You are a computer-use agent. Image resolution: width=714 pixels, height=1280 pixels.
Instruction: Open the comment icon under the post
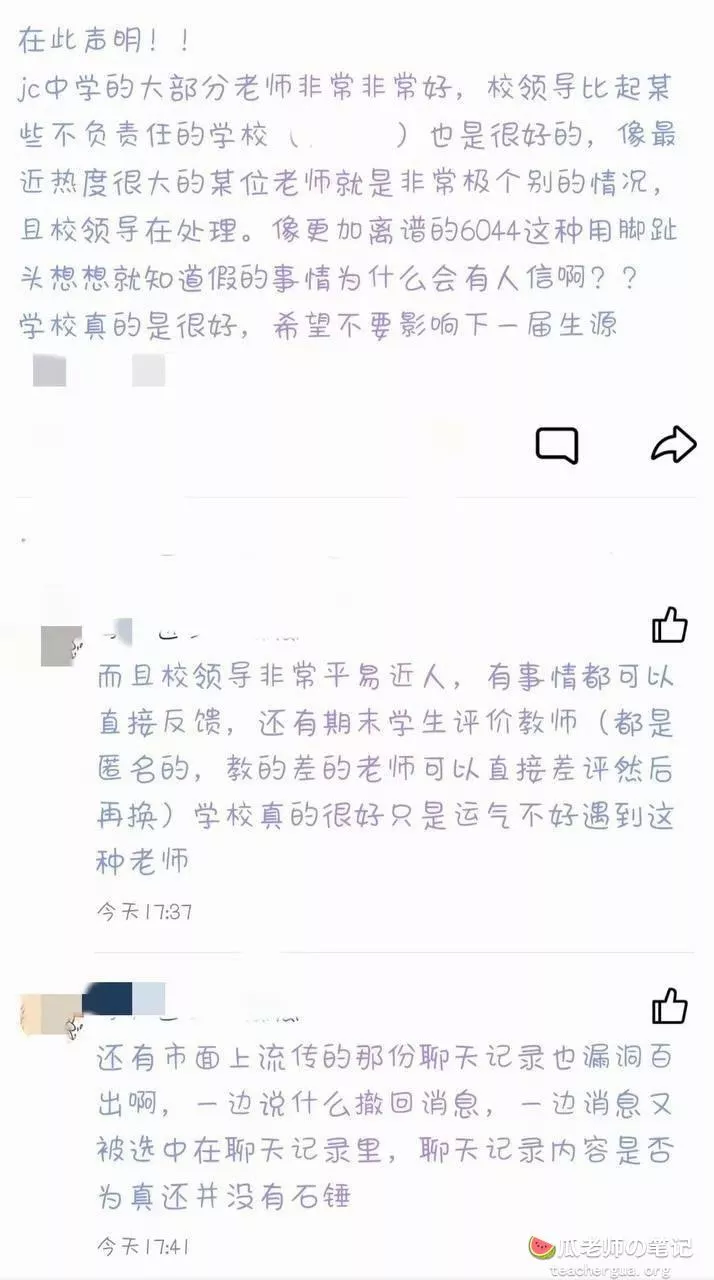click(557, 445)
